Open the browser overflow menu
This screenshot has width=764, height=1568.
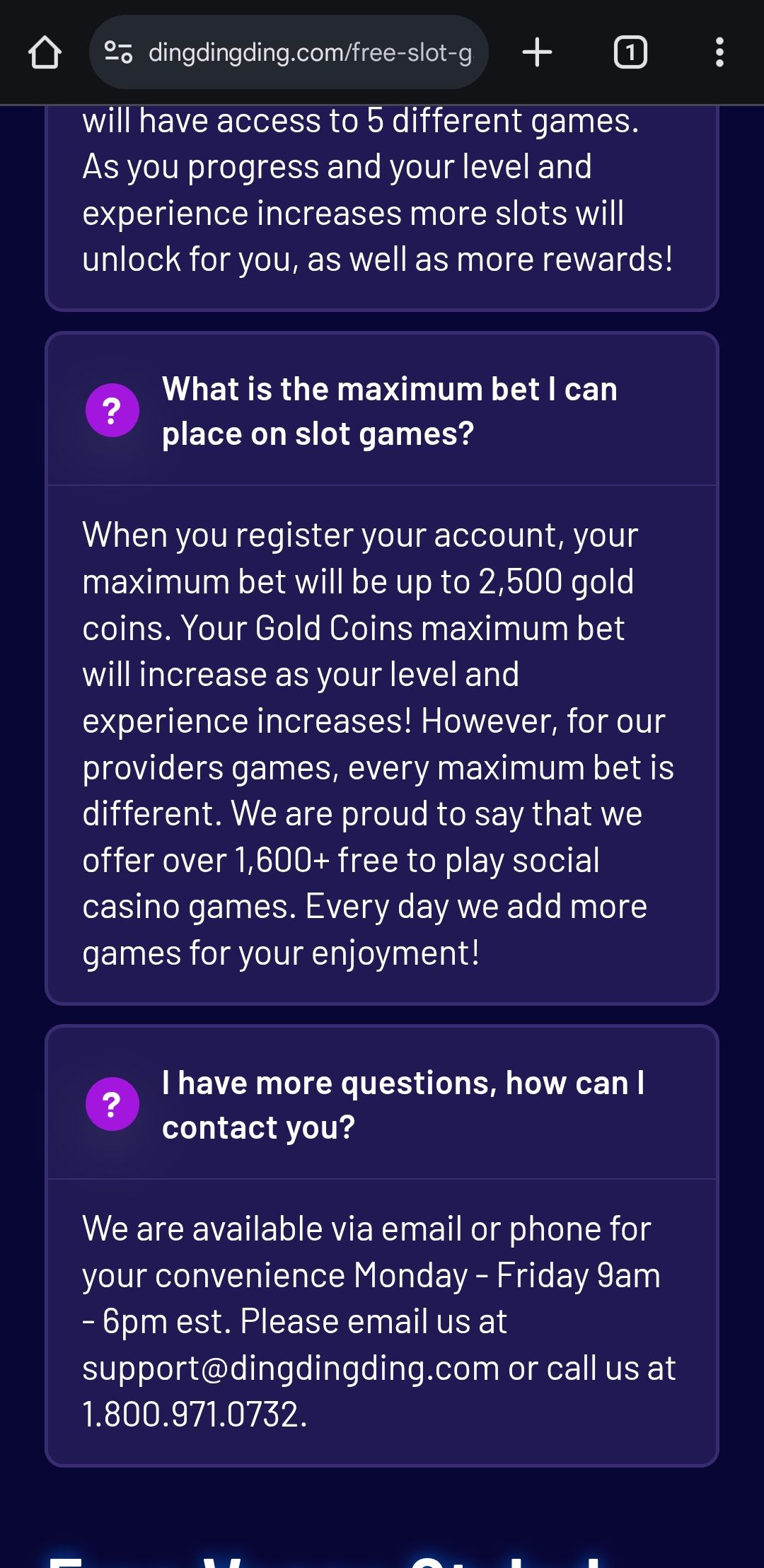coord(719,52)
